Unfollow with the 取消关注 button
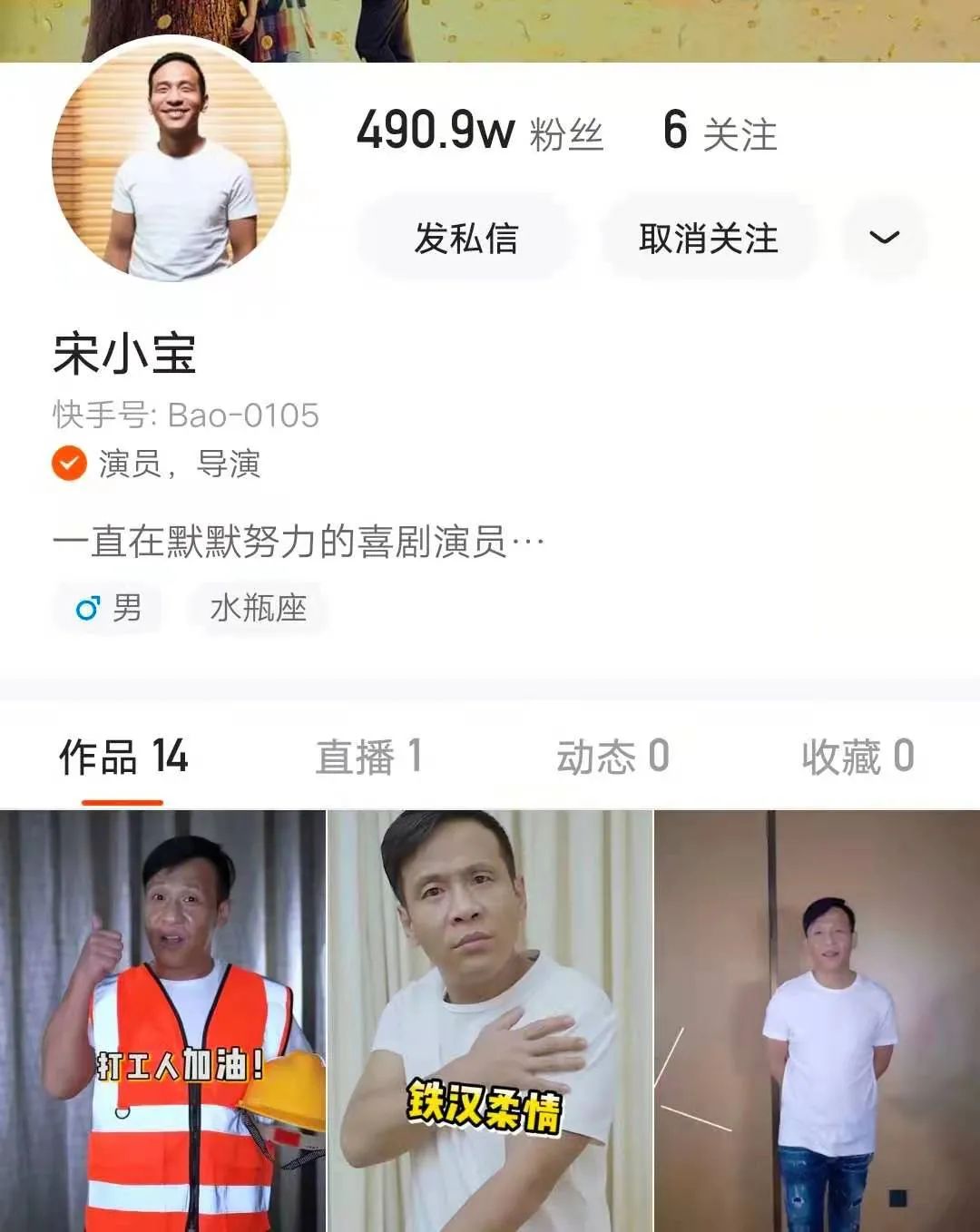 click(x=709, y=239)
